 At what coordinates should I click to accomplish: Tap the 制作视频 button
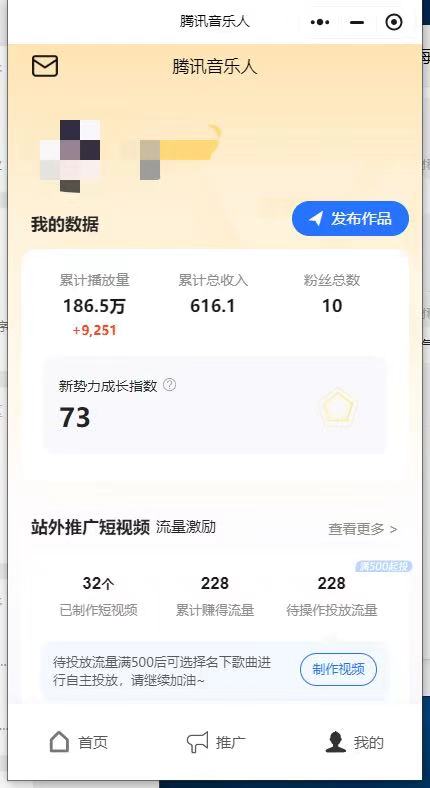(x=338, y=669)
